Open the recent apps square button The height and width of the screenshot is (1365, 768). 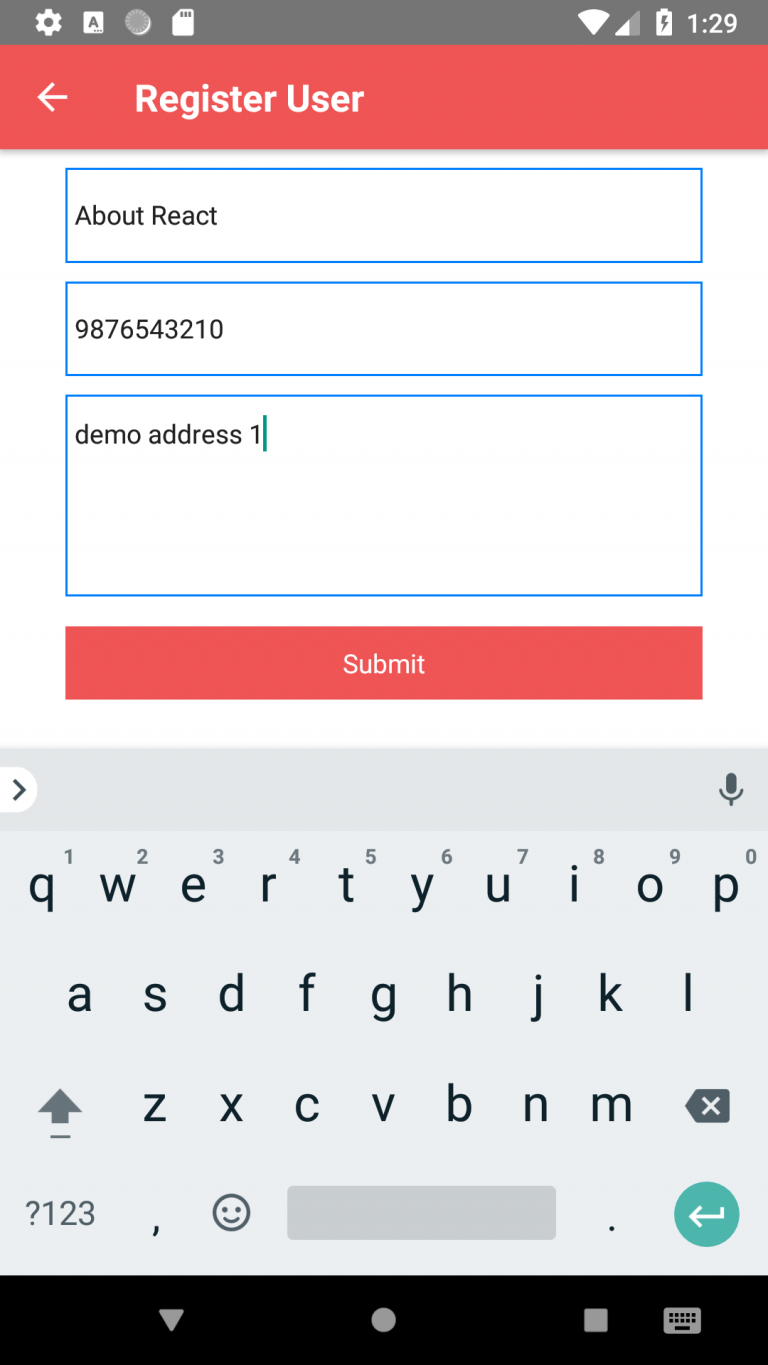(595, 1320)
